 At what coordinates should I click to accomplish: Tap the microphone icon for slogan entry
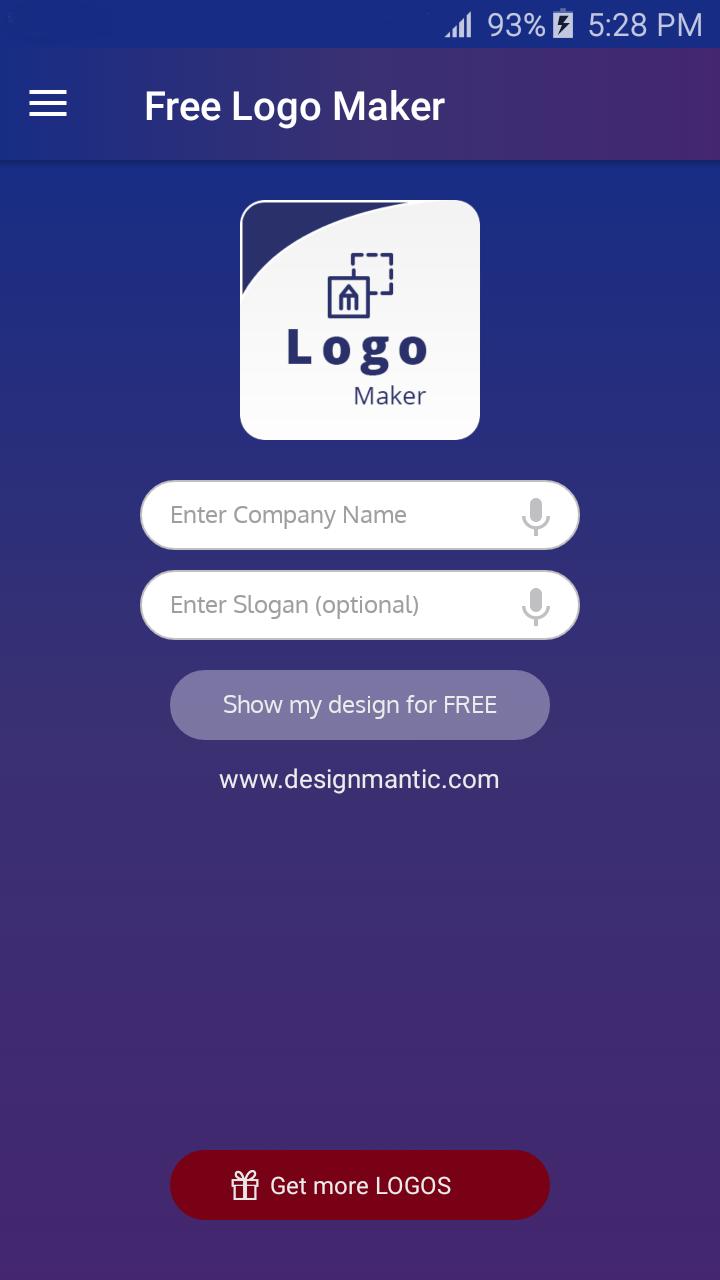click(537, 605)
